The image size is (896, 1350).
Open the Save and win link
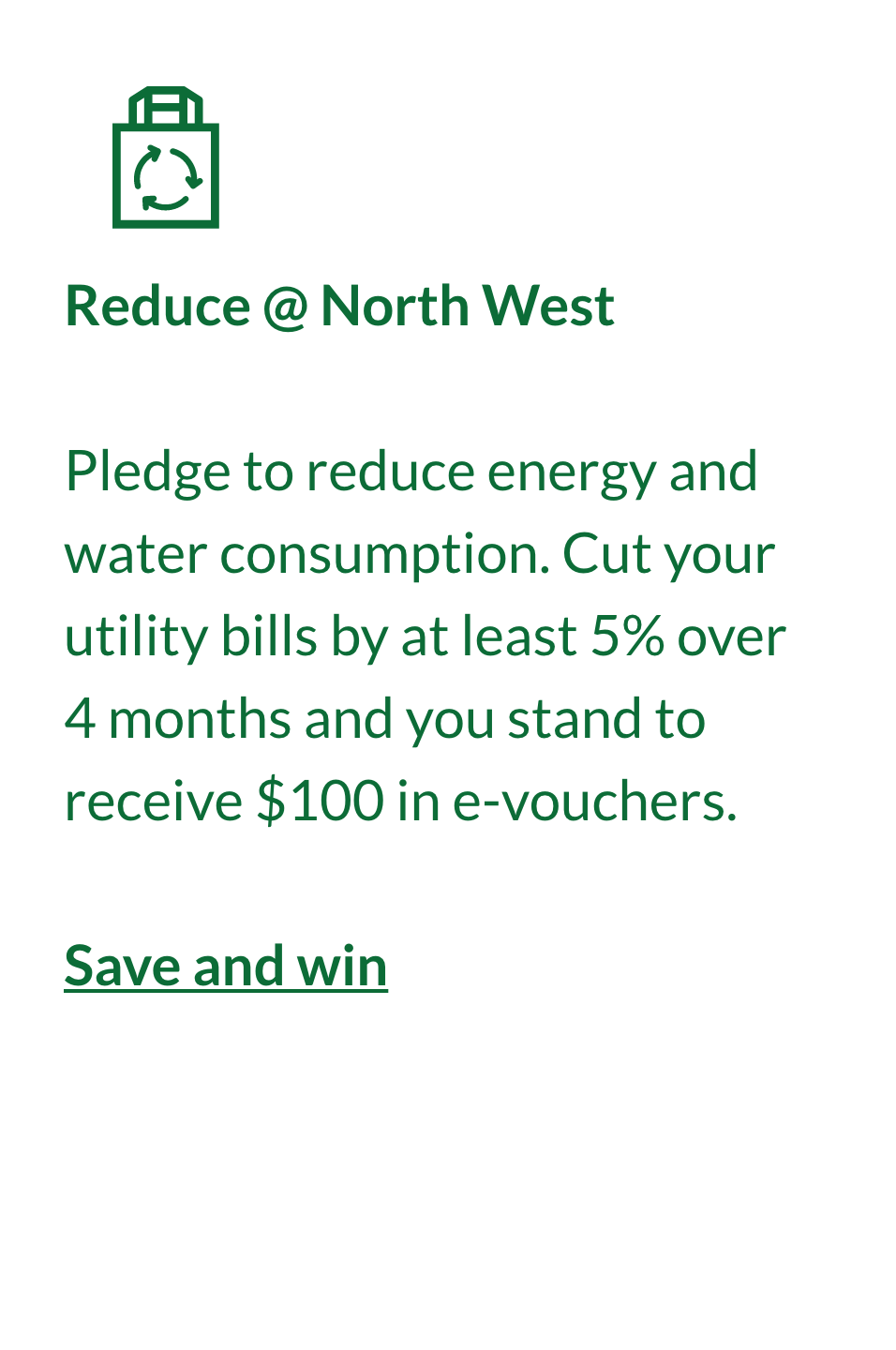pos(225,966)
